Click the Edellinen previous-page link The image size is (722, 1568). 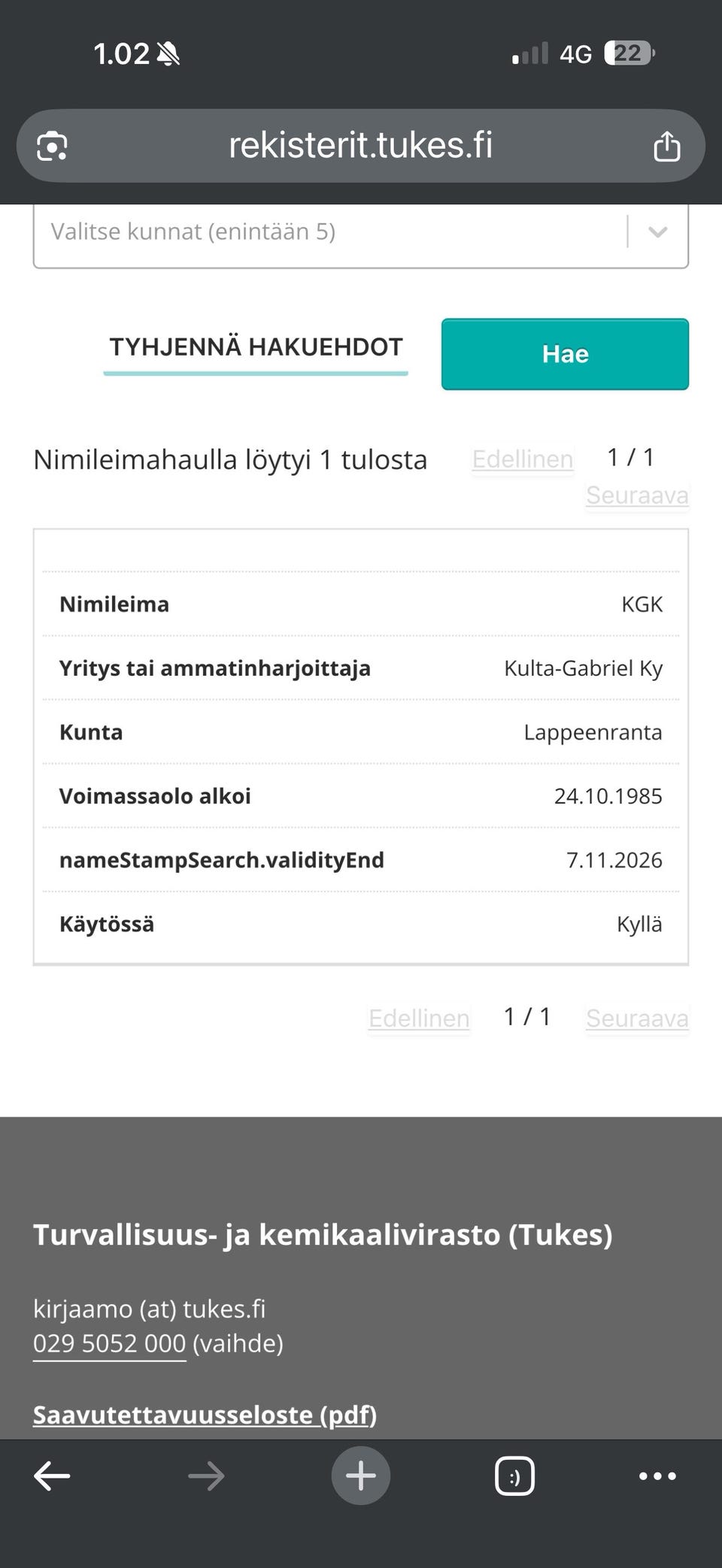point(522,459)
